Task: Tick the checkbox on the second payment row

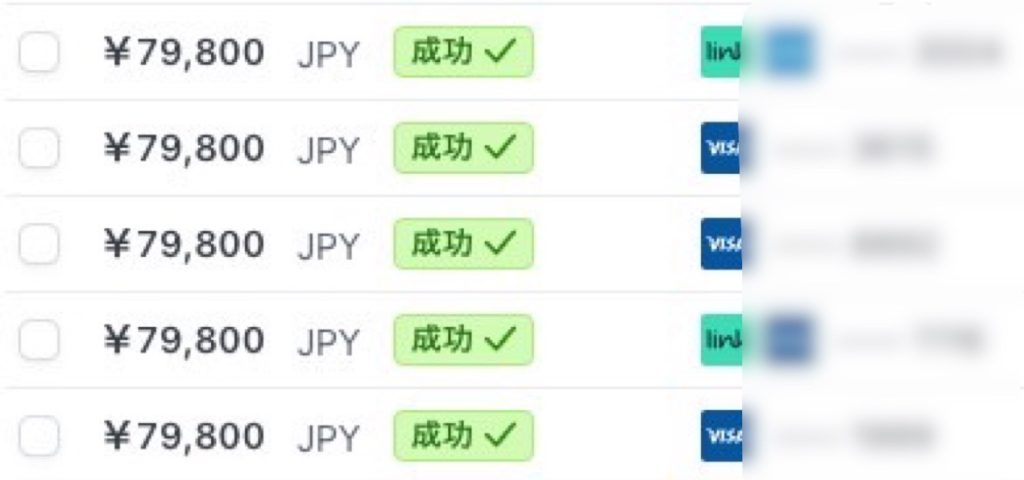Action: tap(39, 148)
